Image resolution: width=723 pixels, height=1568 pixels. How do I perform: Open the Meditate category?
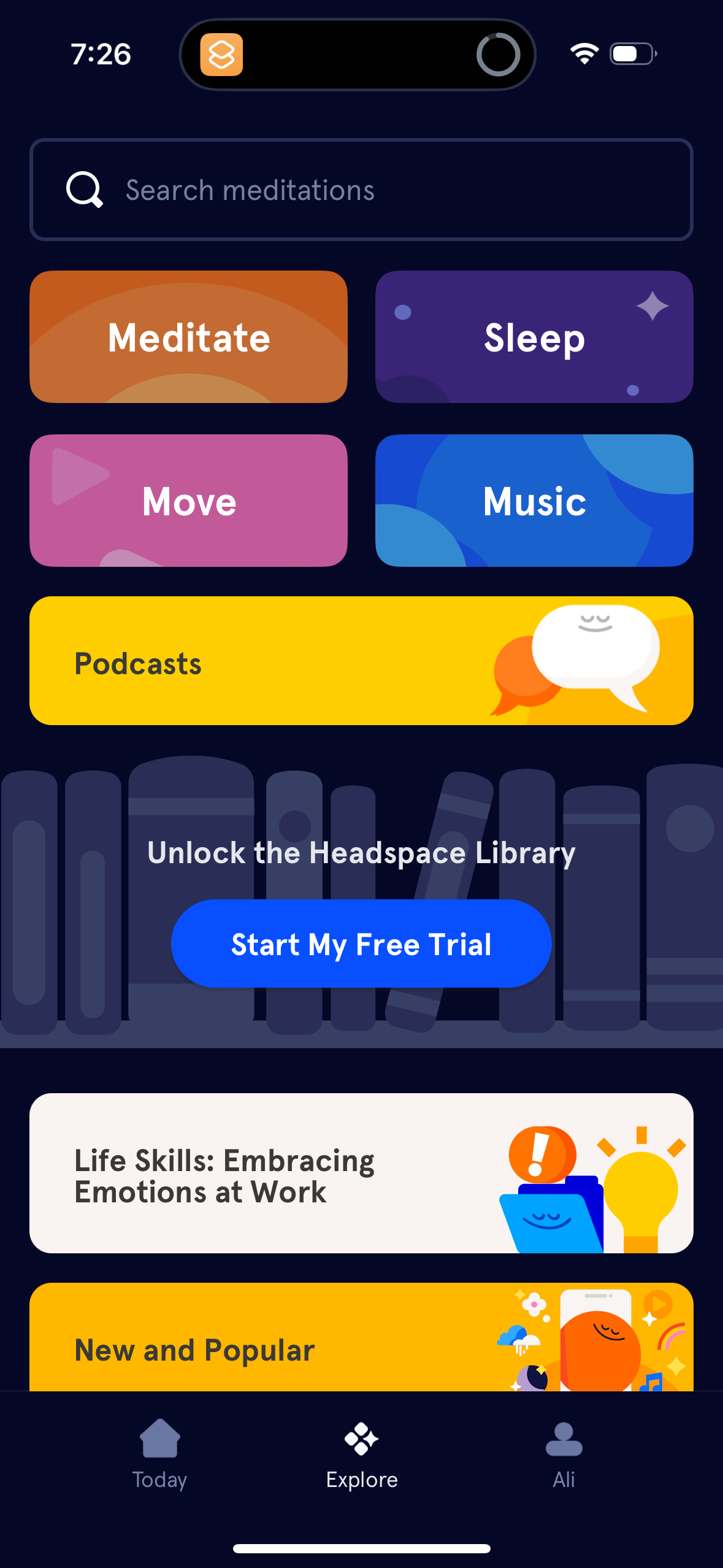pyautogui.click(x=188, y=337)
